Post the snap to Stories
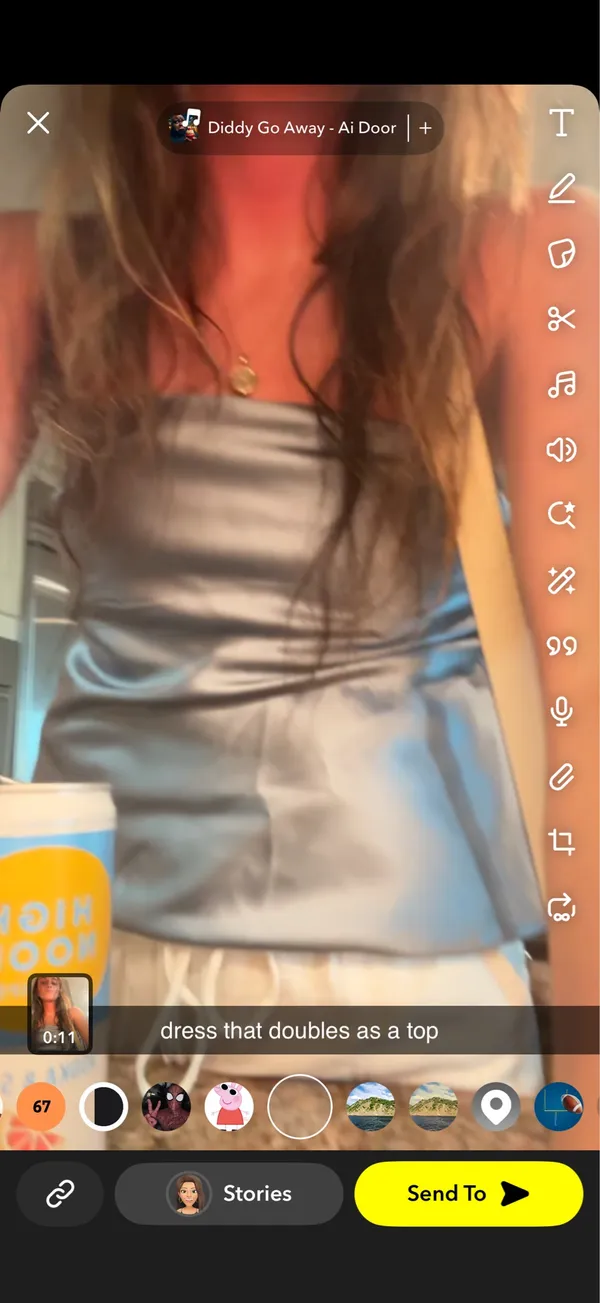Screen dimensions: 600x1303 [229, 1194]
